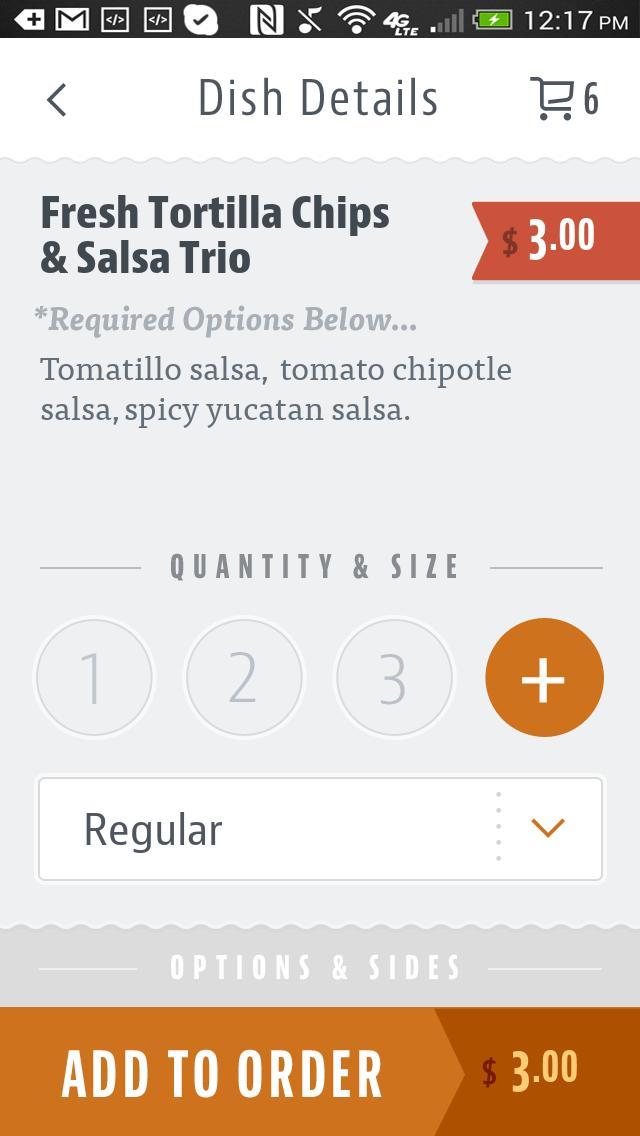Choose quantity 2
The width and height of the screenshot is (640, 1136).
coord(244,678)
